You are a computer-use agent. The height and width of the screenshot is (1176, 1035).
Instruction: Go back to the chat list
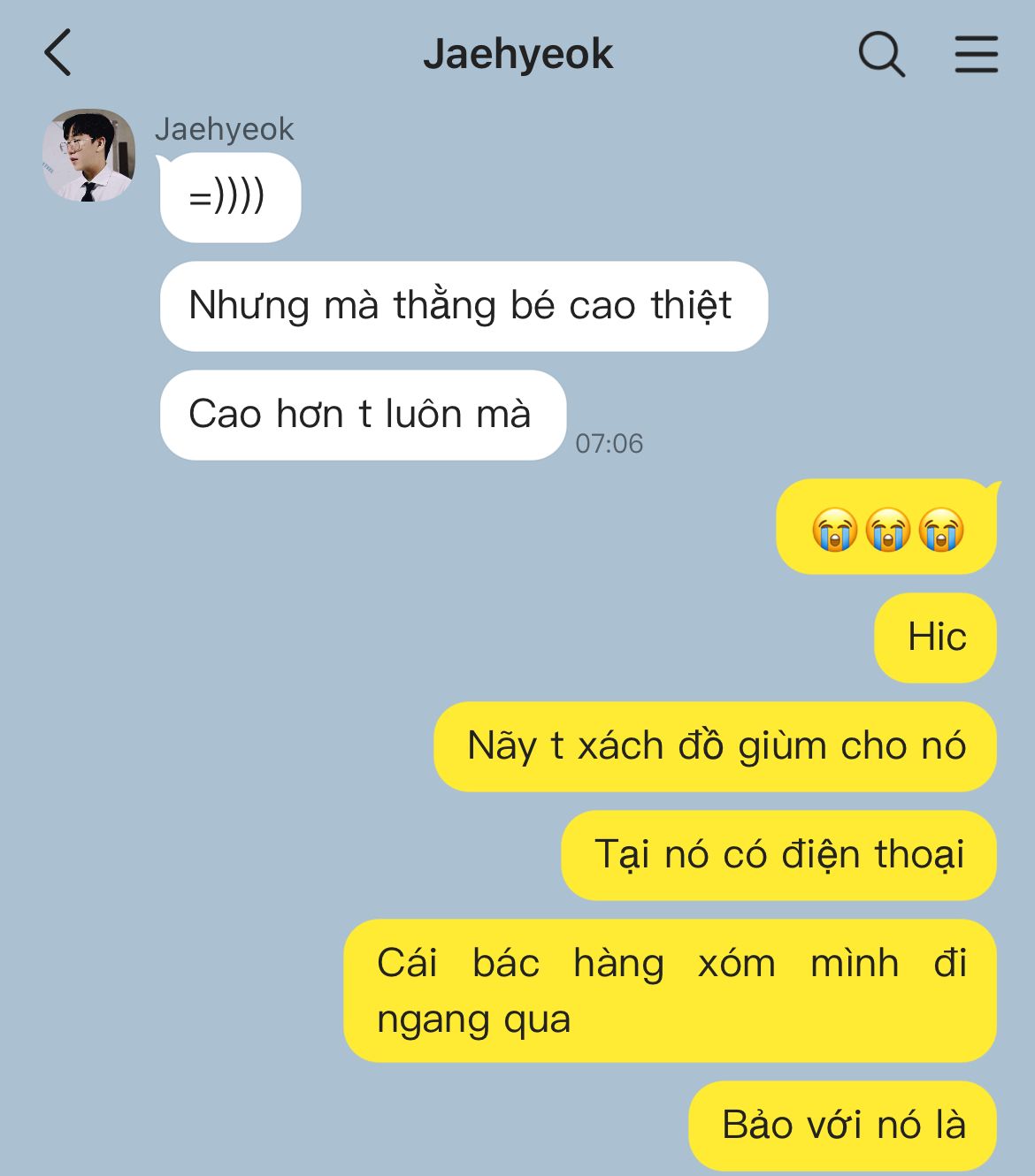point(58,53)
